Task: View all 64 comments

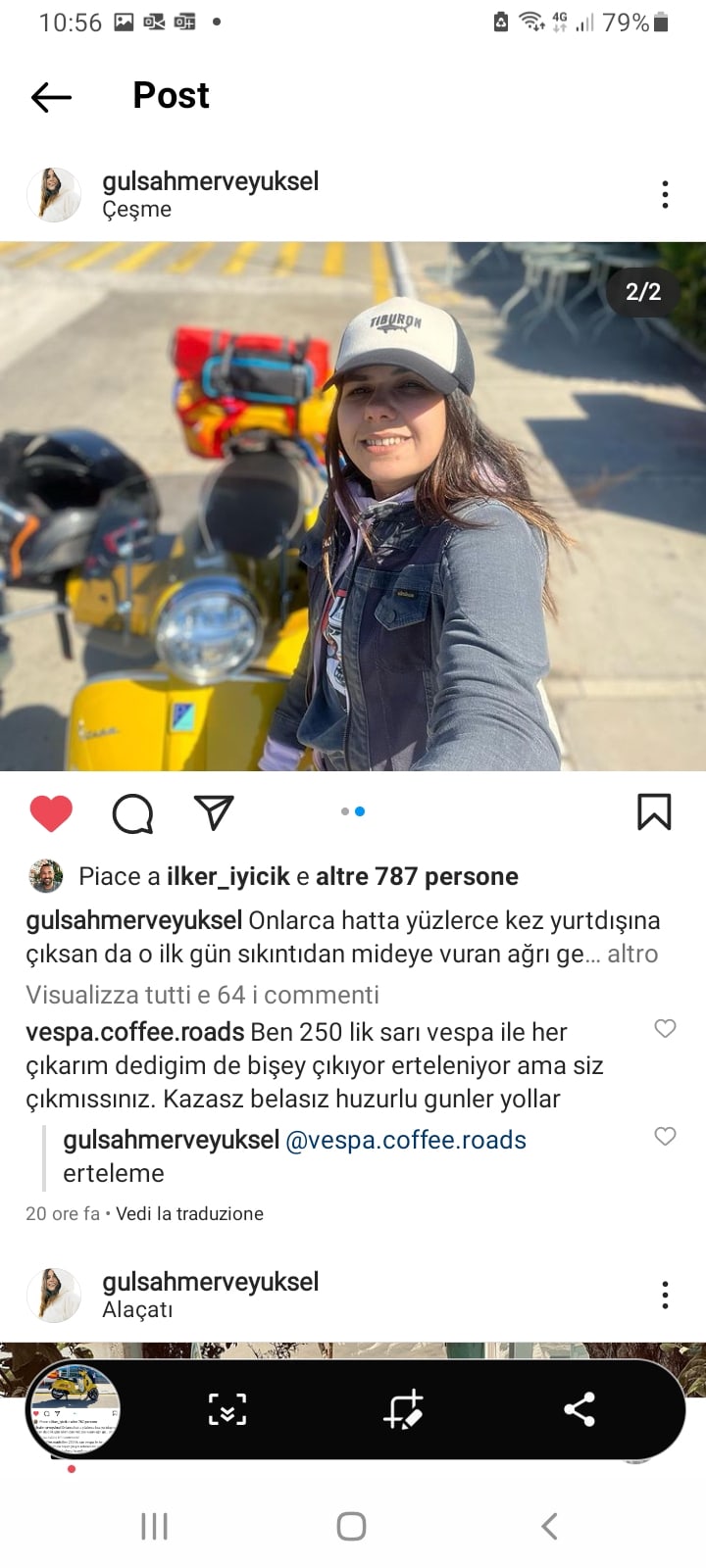Action: 202,995
